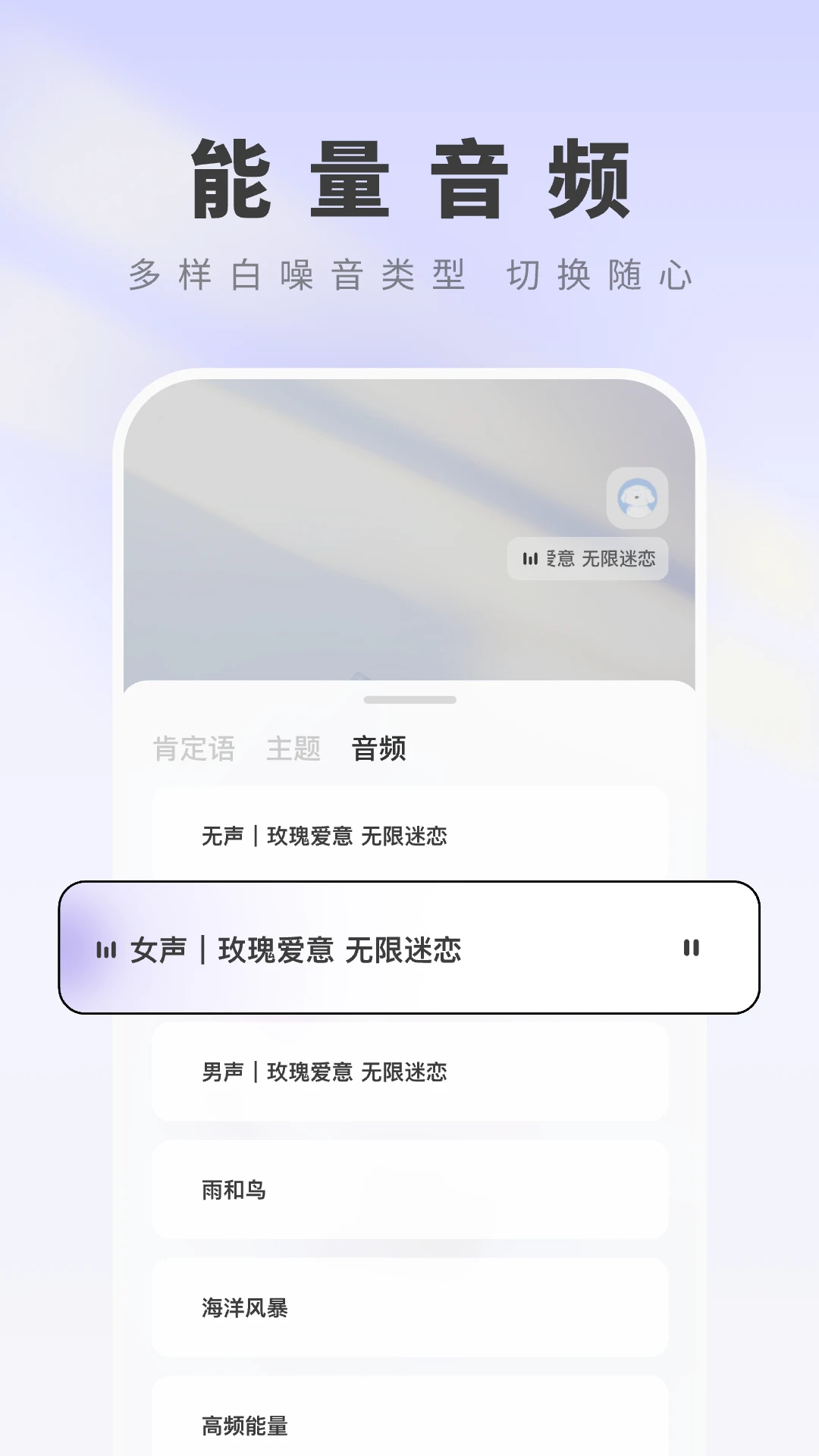Select the highlighted 女声 player card
This screenshot has width=819, height=1456.
tap(409, 949)
